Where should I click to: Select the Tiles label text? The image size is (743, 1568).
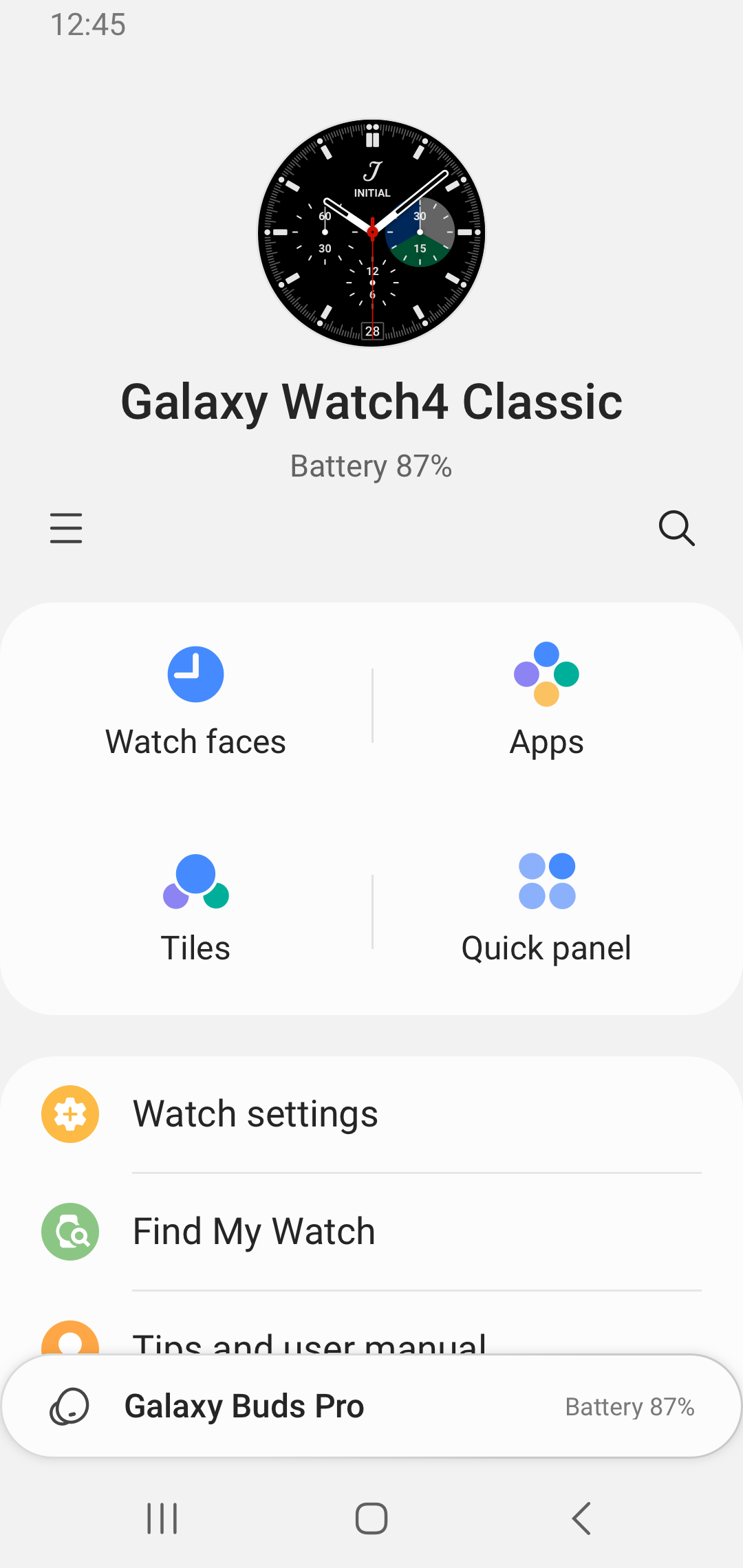[195, 948]
